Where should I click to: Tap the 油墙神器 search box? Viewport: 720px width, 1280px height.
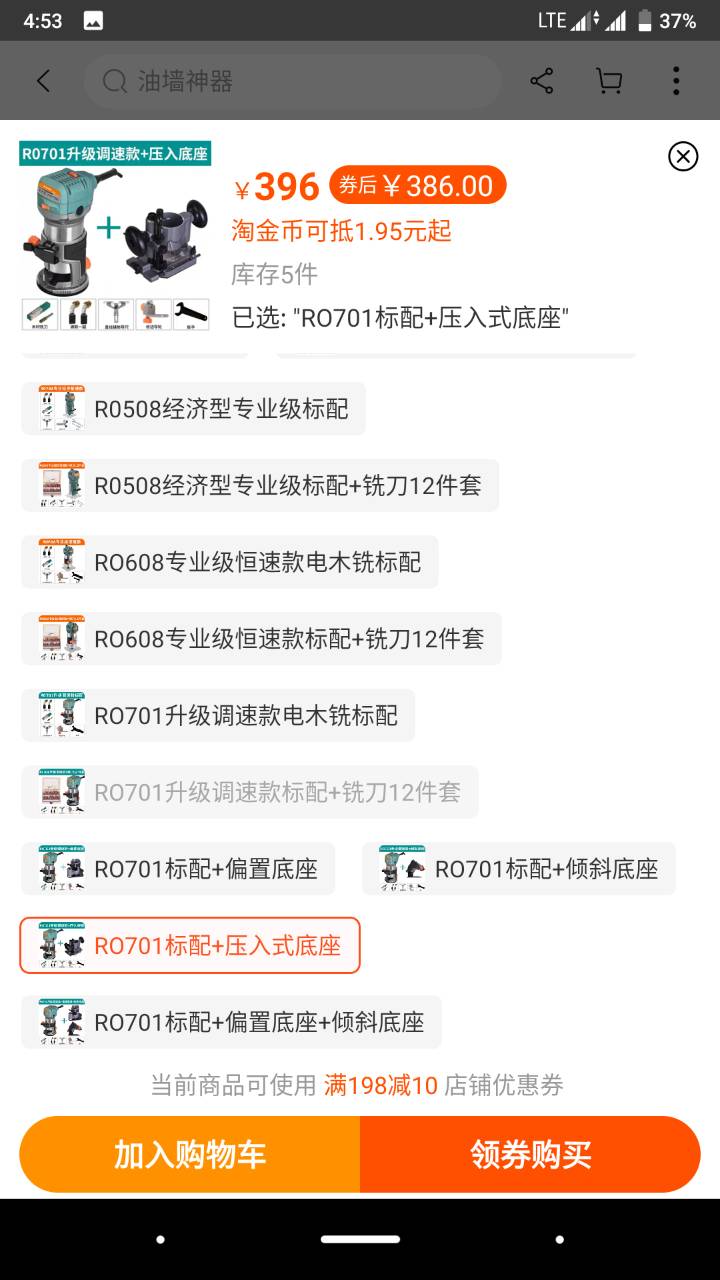[290, 81]
